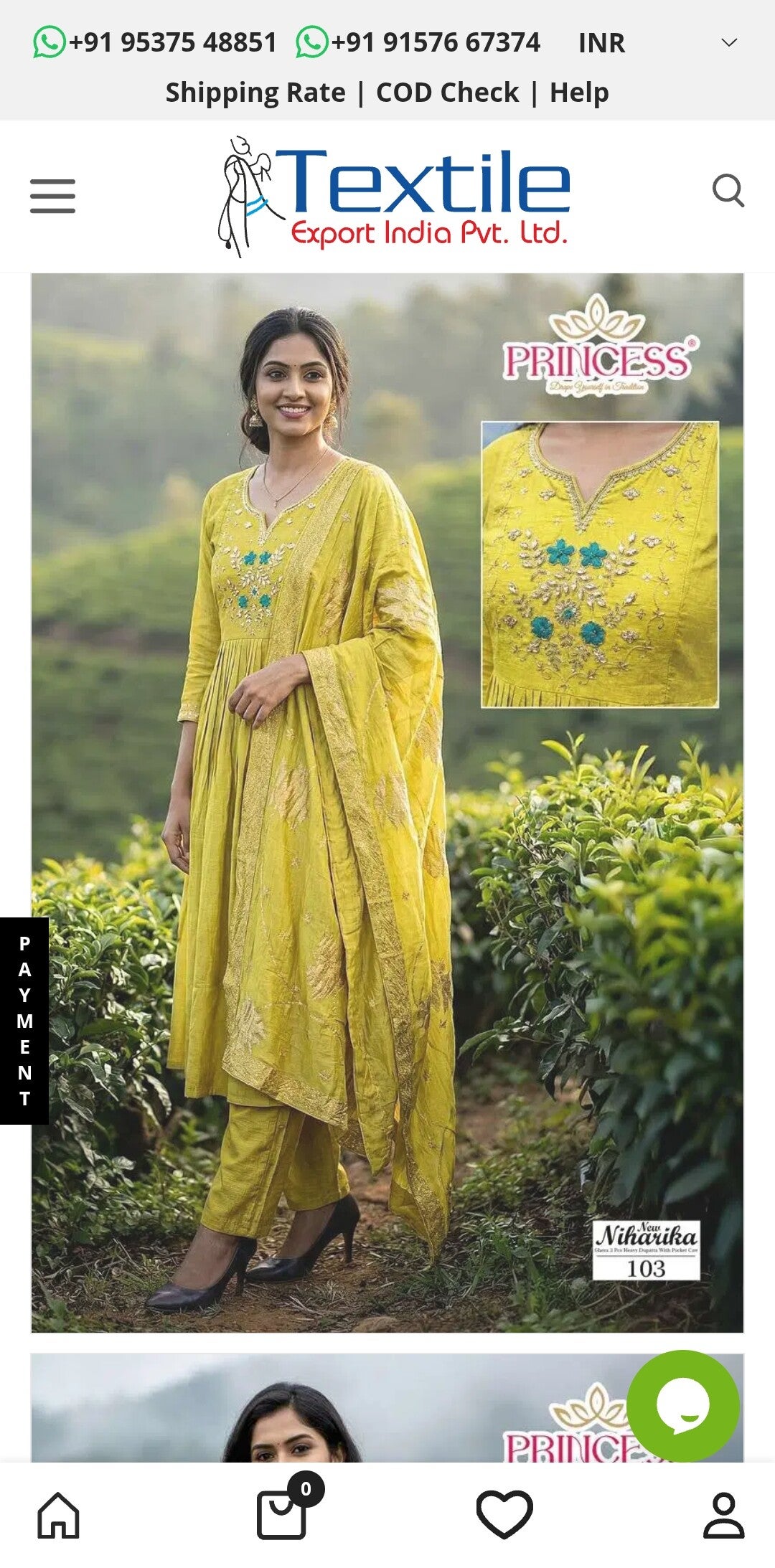The width and height of the screenshot is (775, 1568).
Task: Go to the home tab
Action: point(58,1515)
